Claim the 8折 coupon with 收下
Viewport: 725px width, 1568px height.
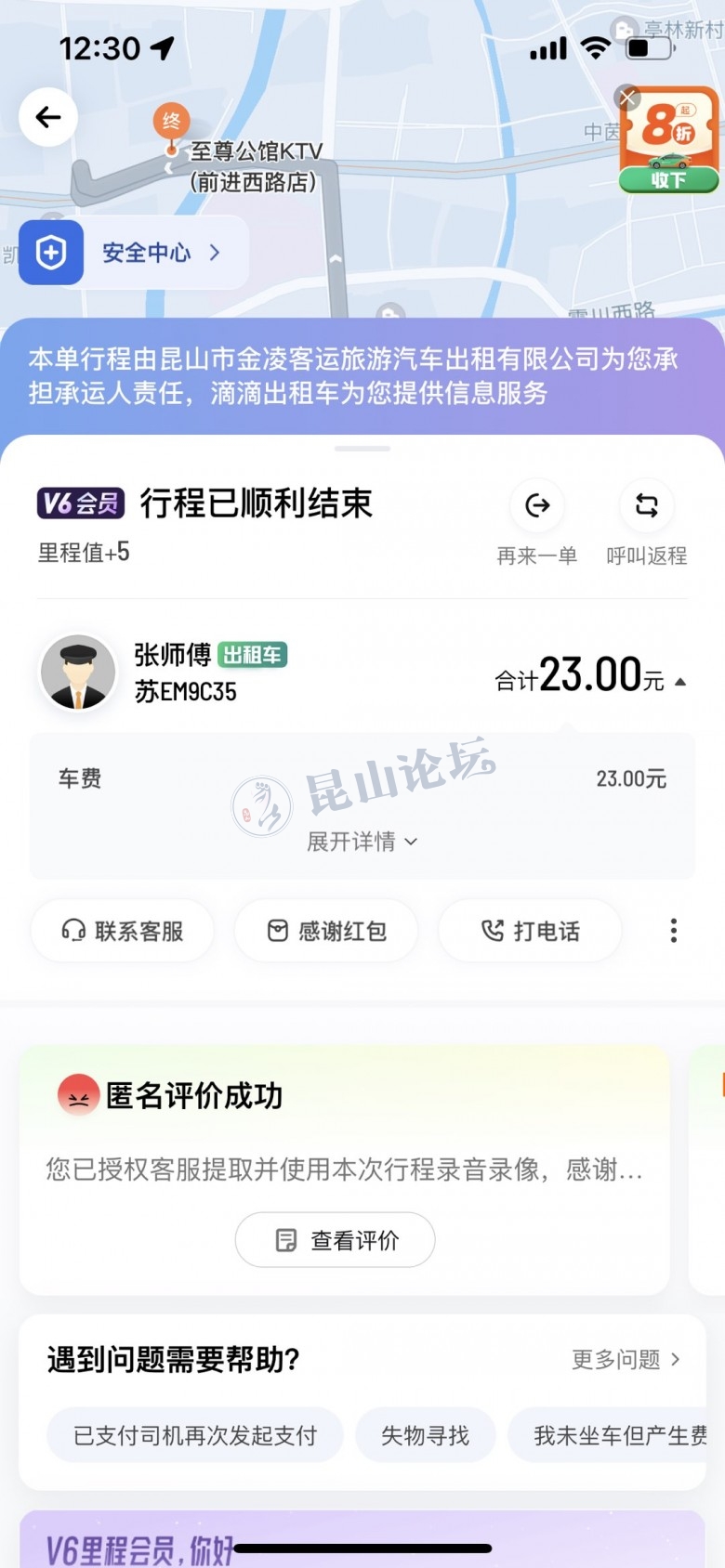pos(668,179)
